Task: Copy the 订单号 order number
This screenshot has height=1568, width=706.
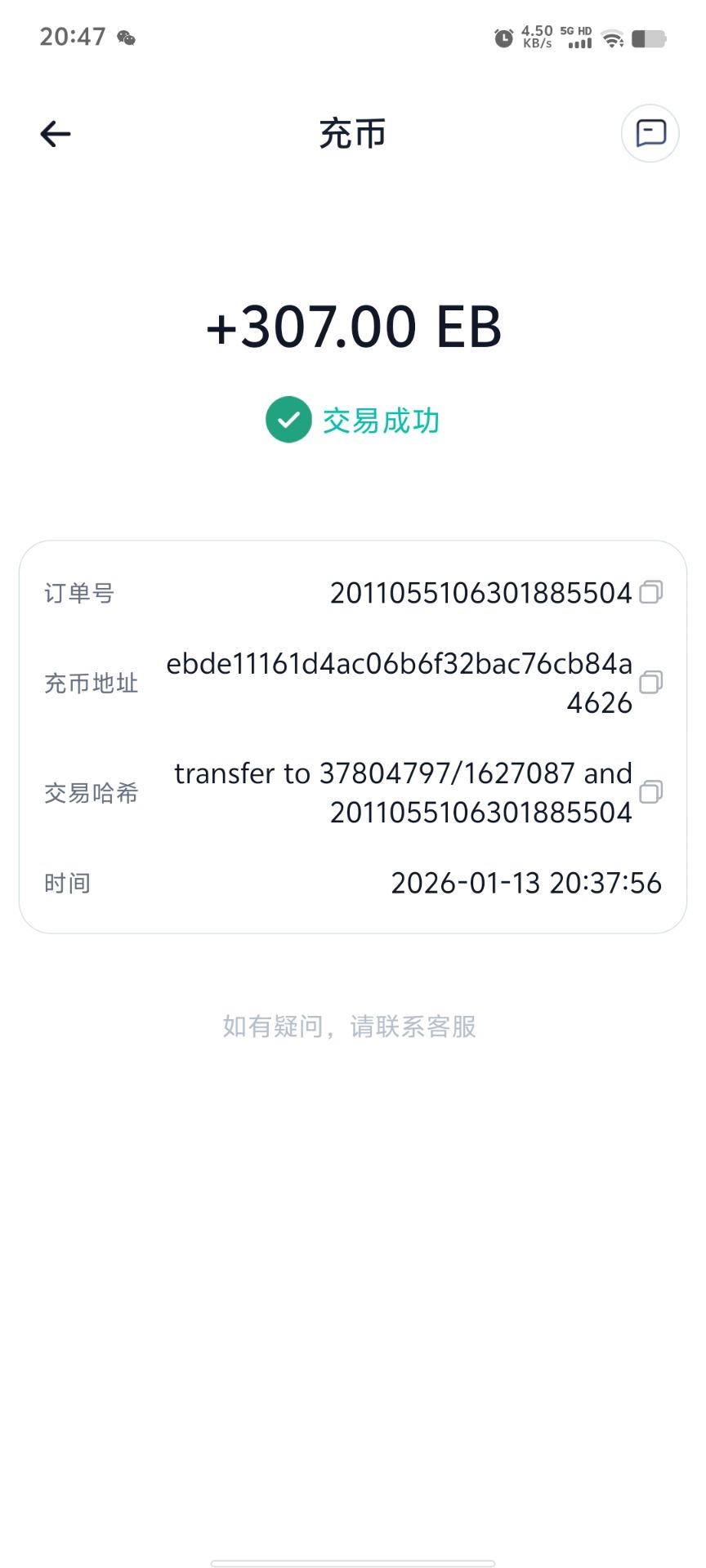Action: click(650, 592)
